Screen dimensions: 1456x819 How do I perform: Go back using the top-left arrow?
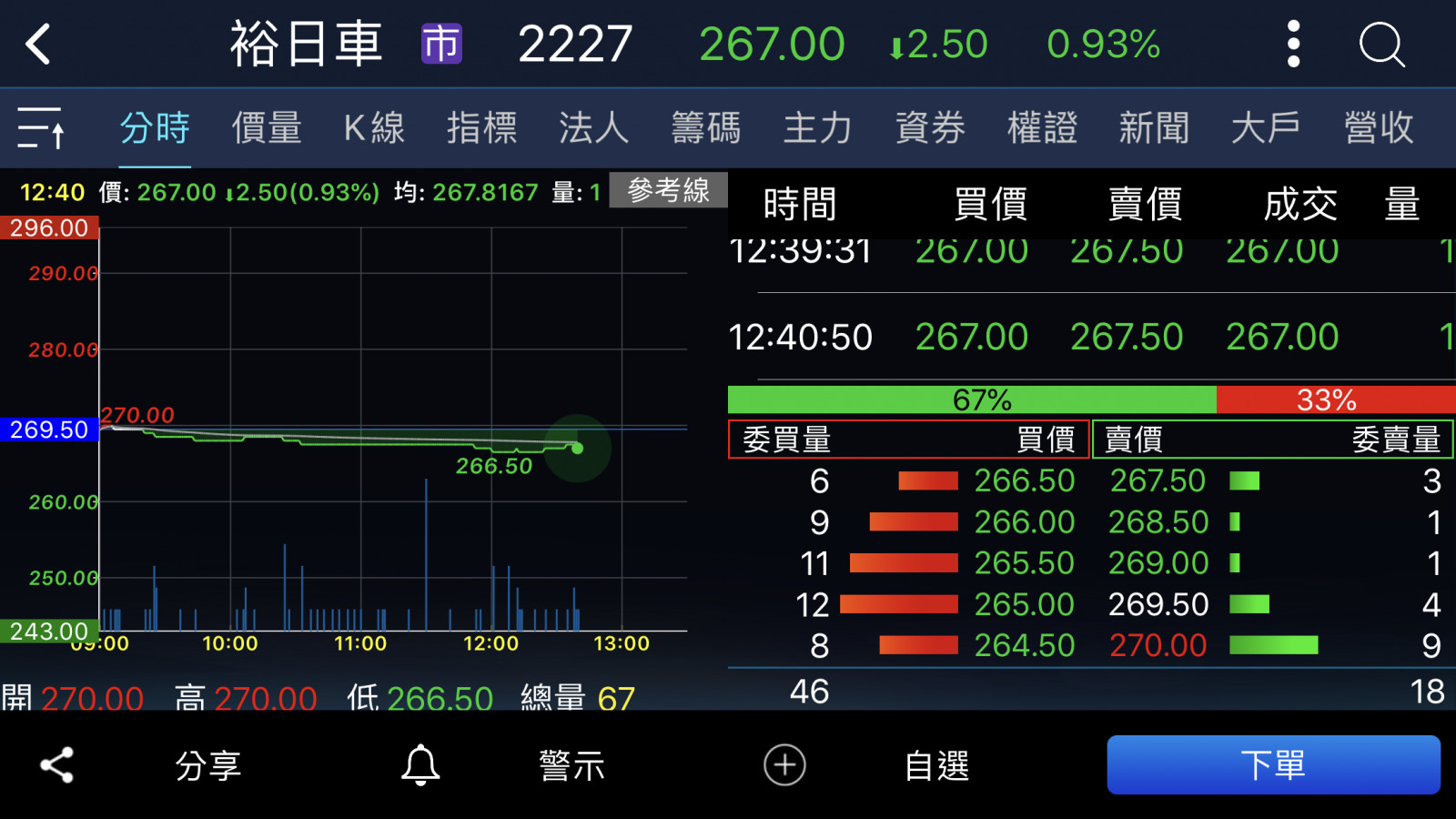[x=38, y=45]
